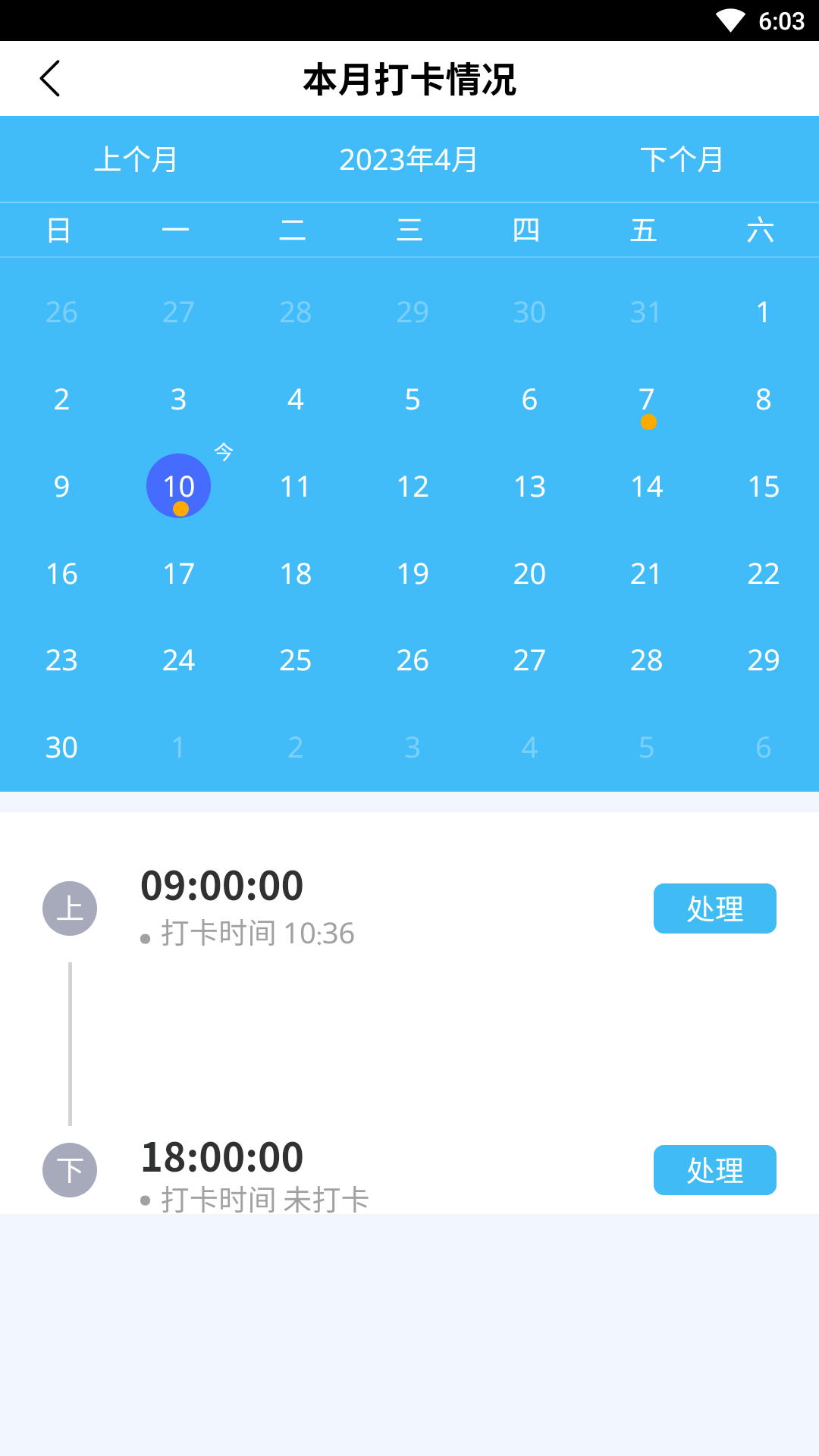Screen dimensions: 819x1456
Task: Select the afternoon check-out '下' indicator icon
Action: 69,1170
